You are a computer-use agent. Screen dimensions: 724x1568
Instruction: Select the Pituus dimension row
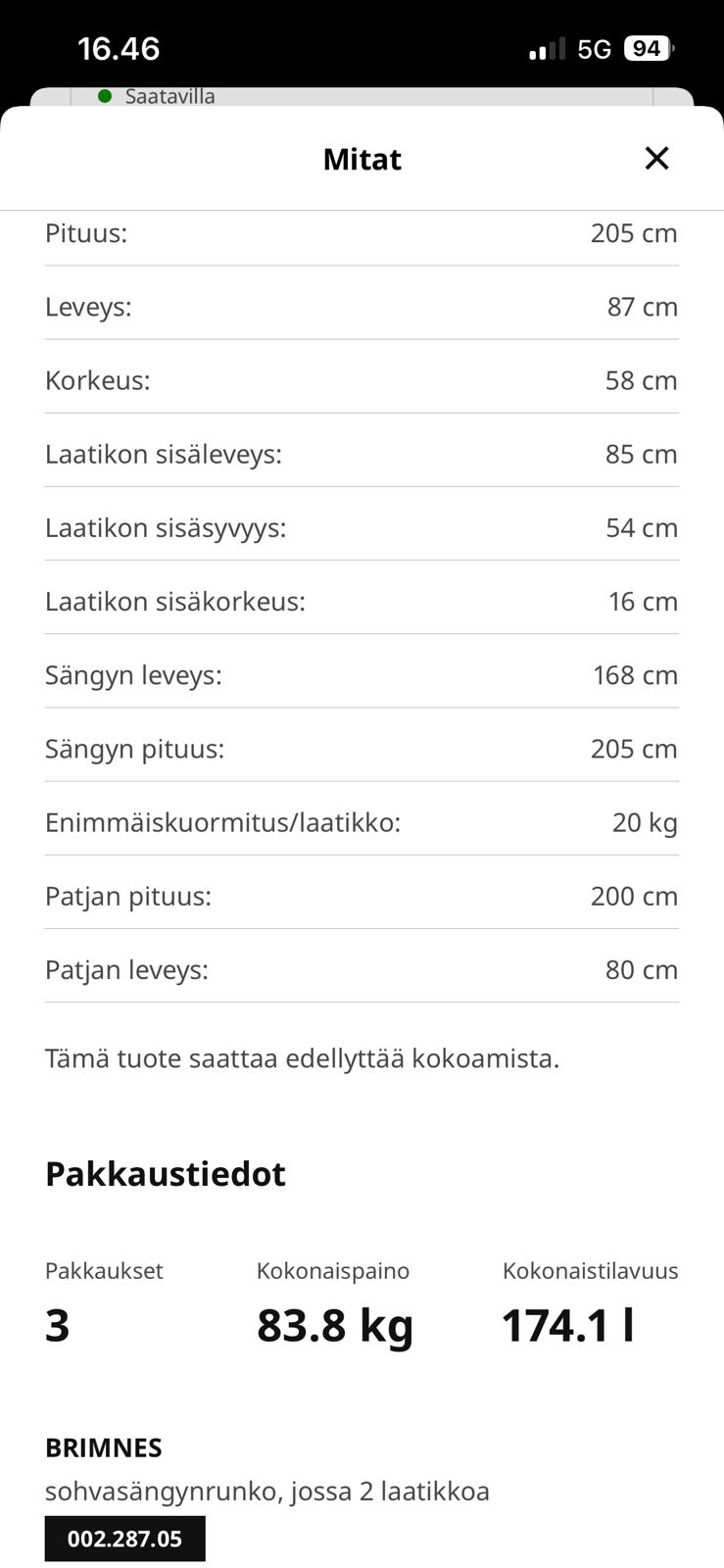click(x=362, y=233)
